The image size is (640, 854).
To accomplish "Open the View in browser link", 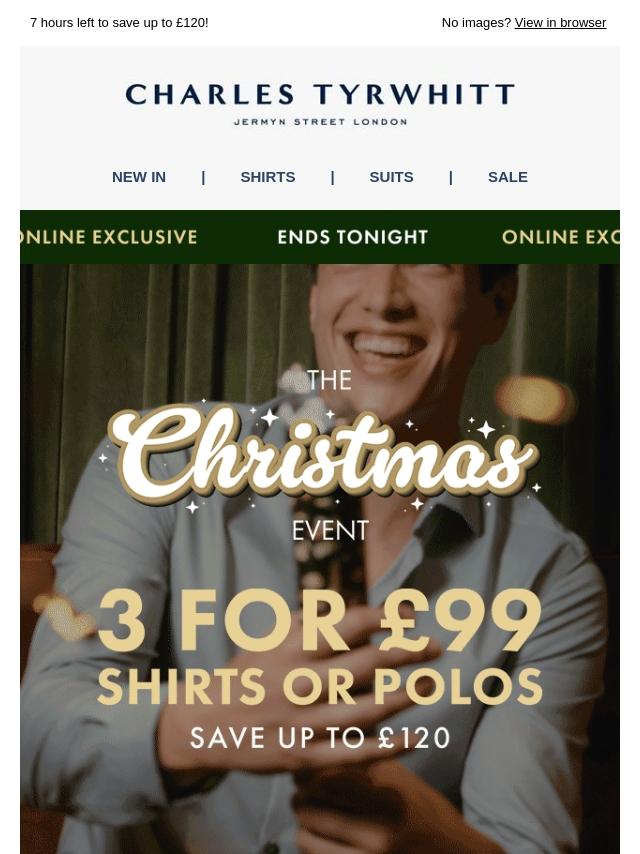I will click(x=560, y=22).
